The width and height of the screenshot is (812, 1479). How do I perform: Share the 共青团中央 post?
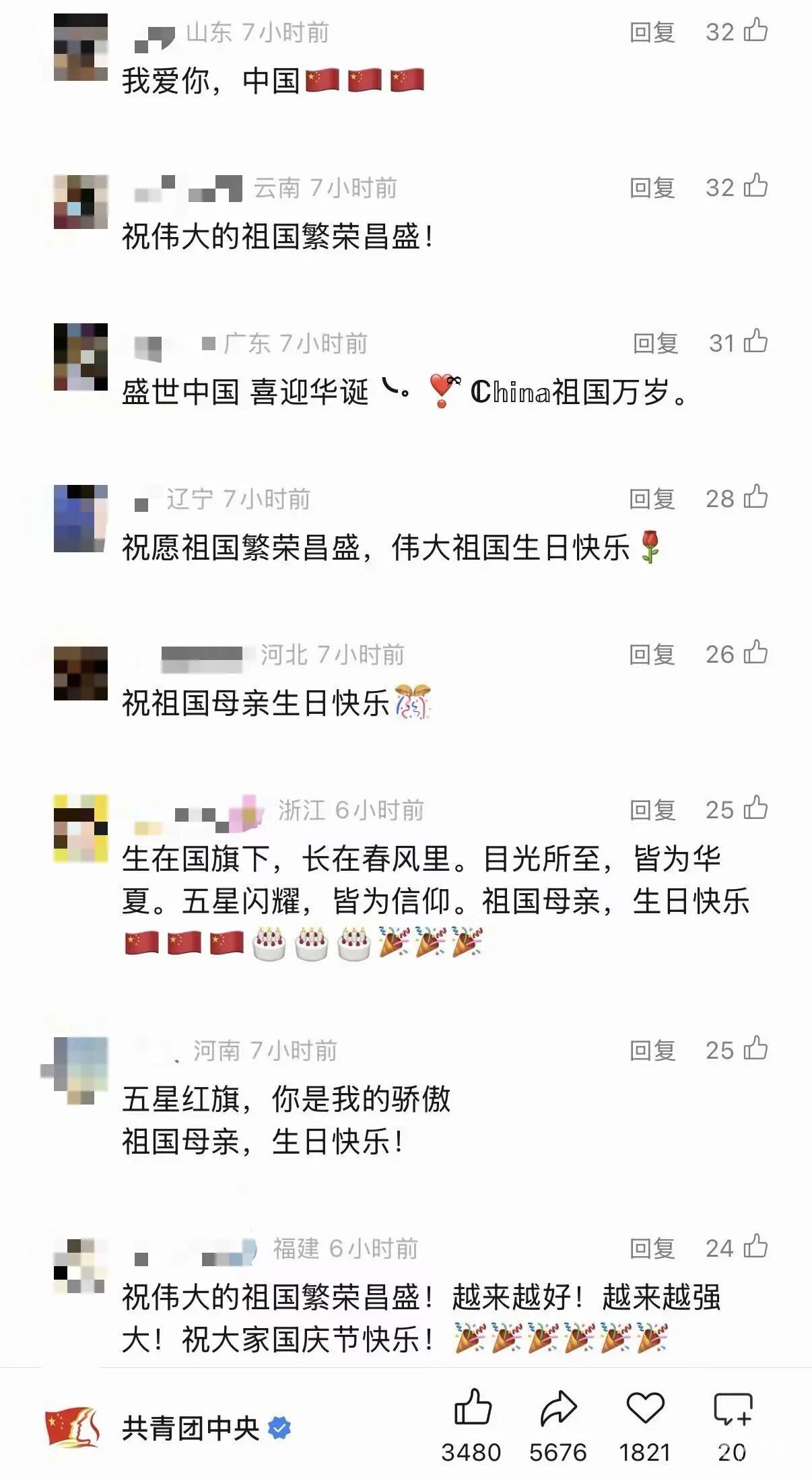pyautogui.click(x=557, y=1409)
